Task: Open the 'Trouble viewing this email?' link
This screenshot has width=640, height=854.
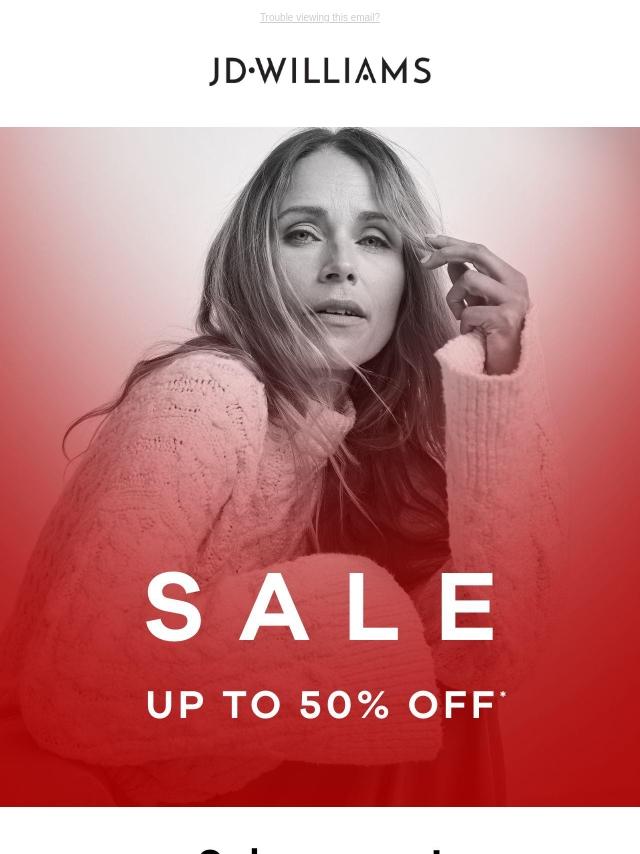Action: coord(320,18)
